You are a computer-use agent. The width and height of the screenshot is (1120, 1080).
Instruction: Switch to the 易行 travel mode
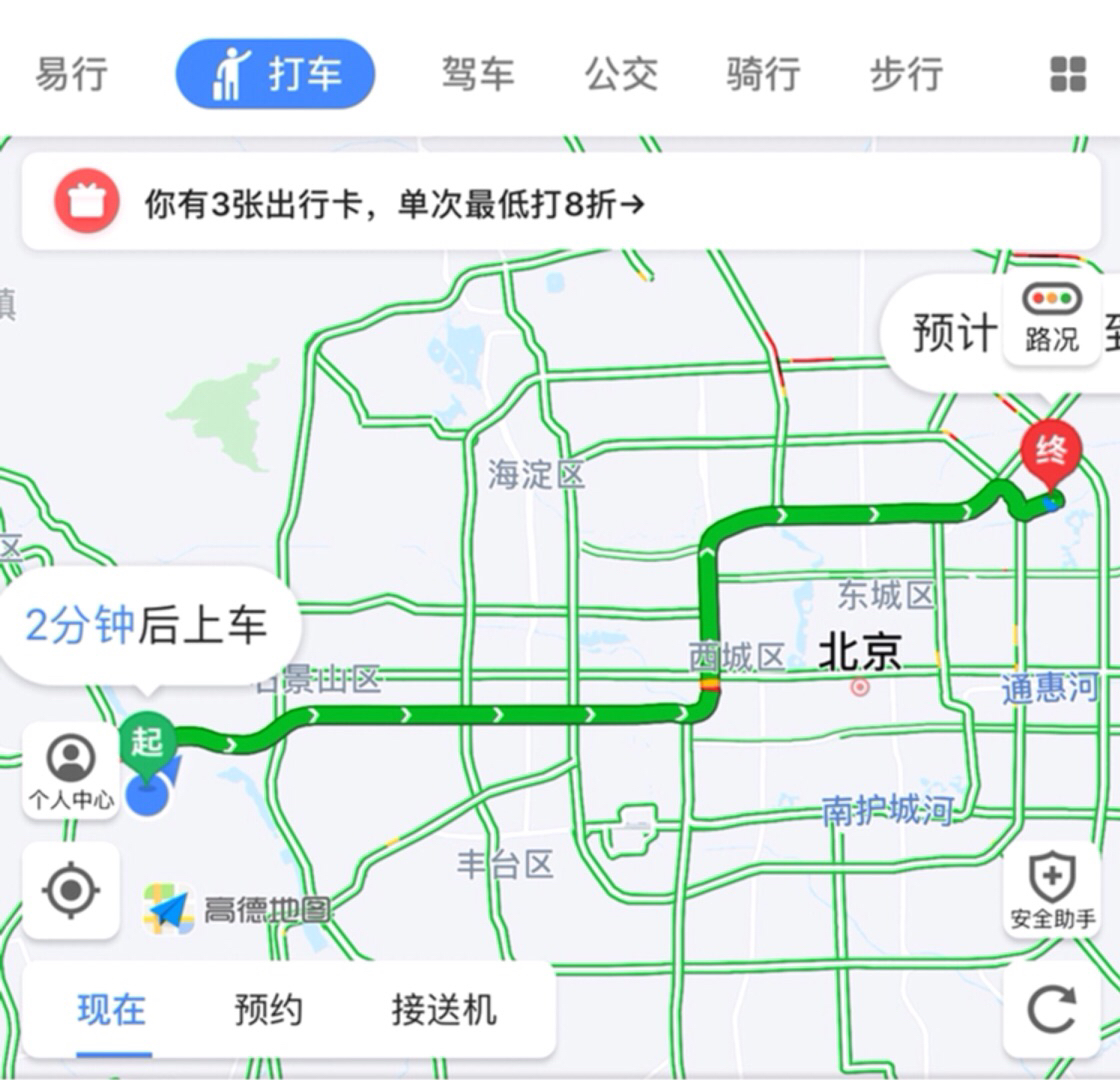click(x=71, y=74)
